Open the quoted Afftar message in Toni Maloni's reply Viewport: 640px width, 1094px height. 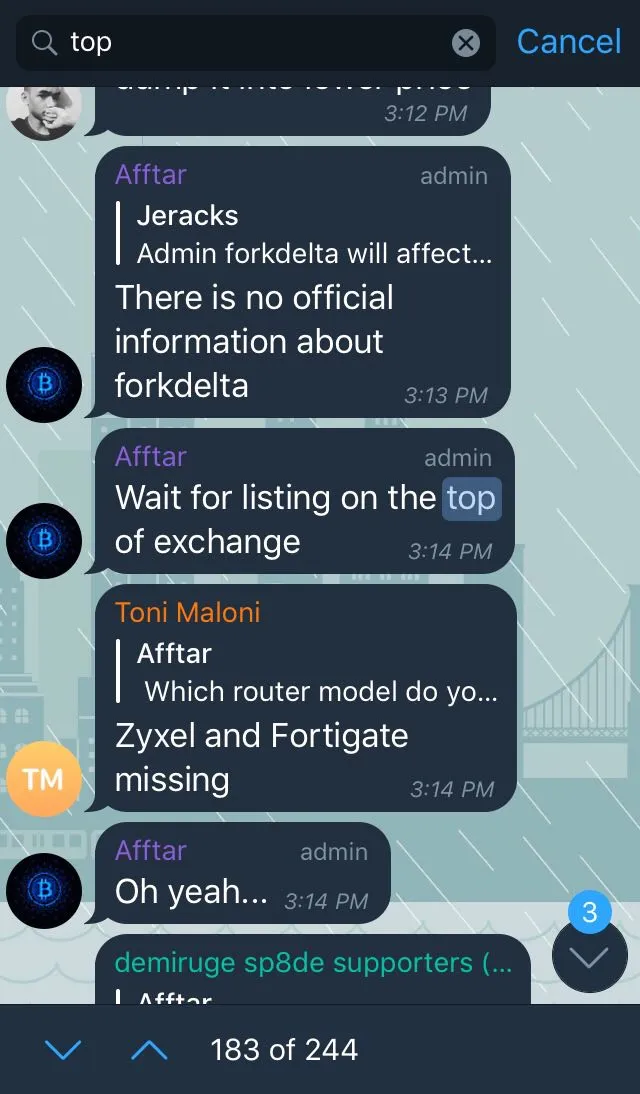(x=307, y=672)
